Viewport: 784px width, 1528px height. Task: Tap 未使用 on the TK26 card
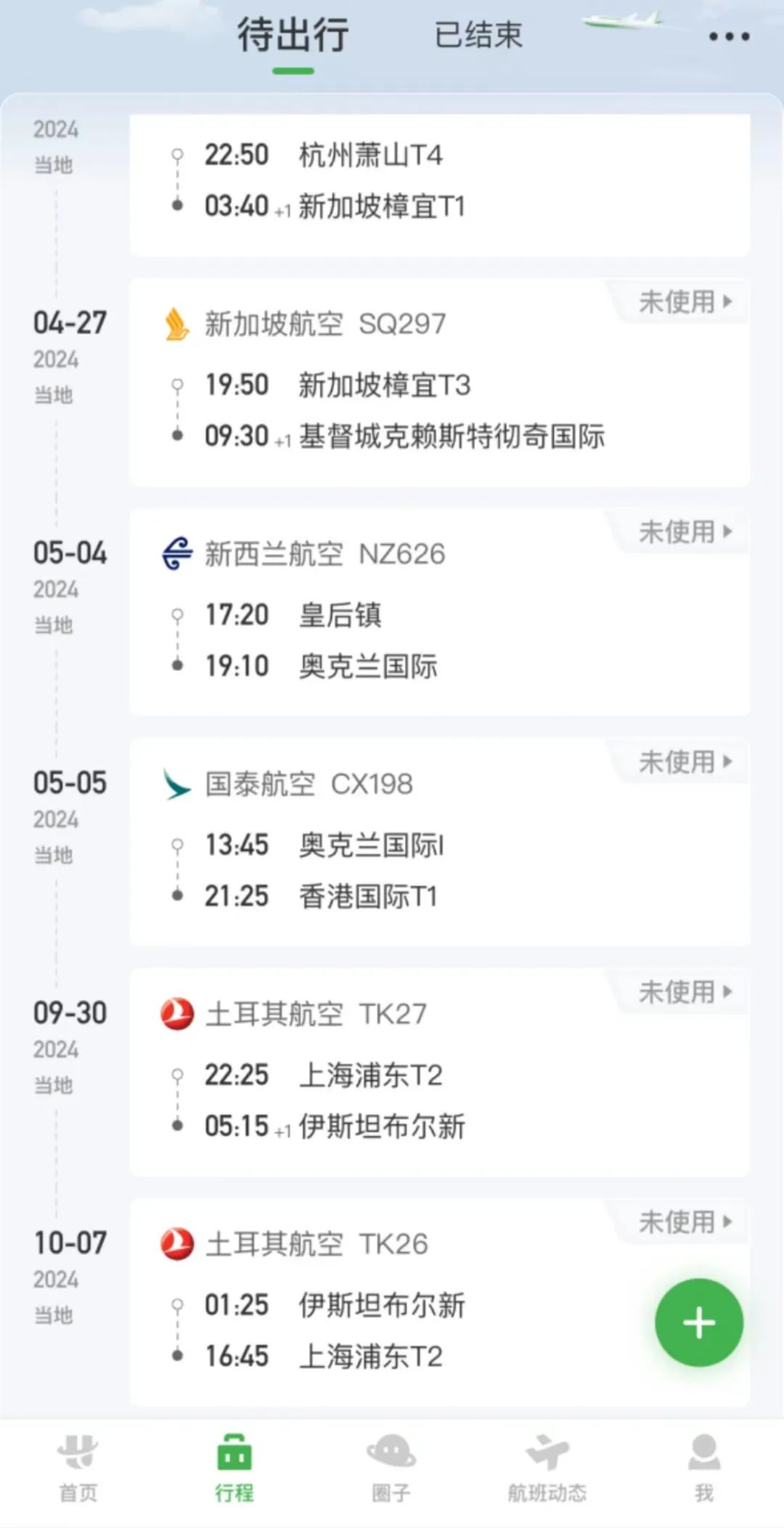coord(685,1222)
